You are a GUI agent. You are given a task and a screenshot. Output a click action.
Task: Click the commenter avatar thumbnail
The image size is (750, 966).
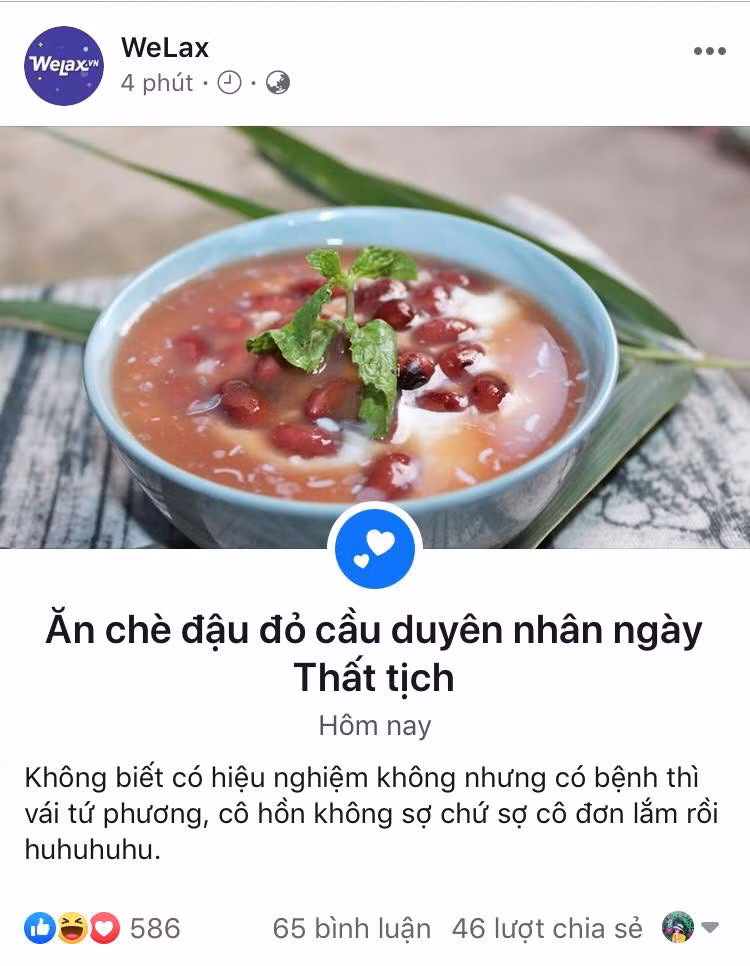coord(678,926)
